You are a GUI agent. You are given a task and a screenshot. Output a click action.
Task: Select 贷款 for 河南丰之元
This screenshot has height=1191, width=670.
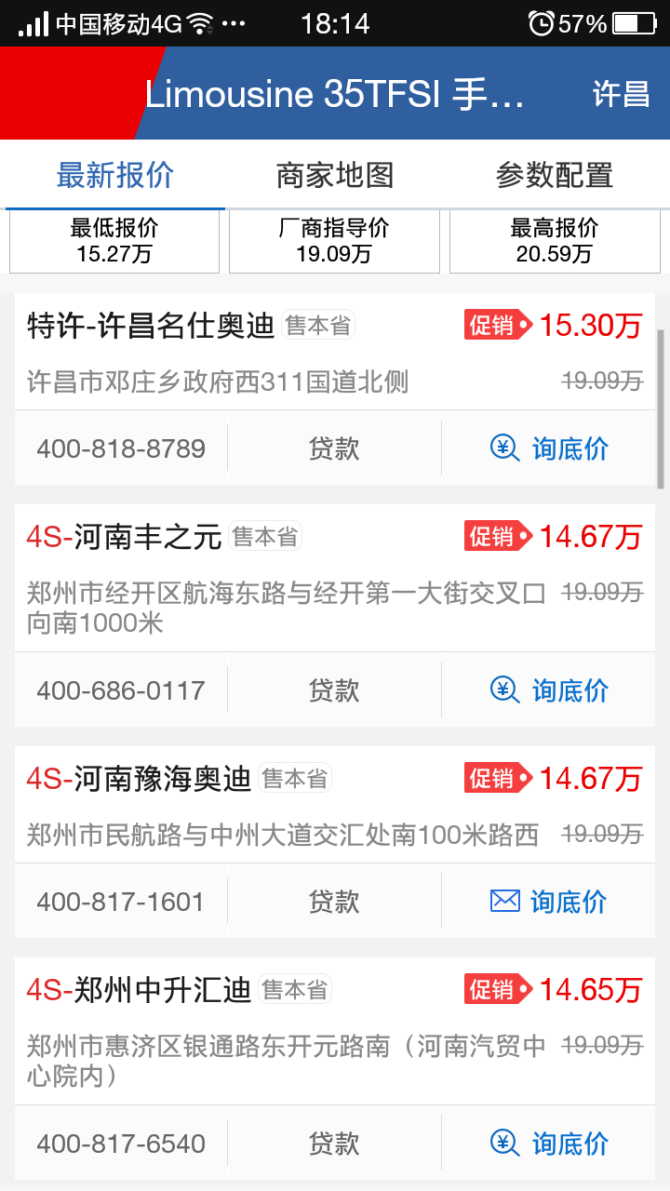point(334,690)
